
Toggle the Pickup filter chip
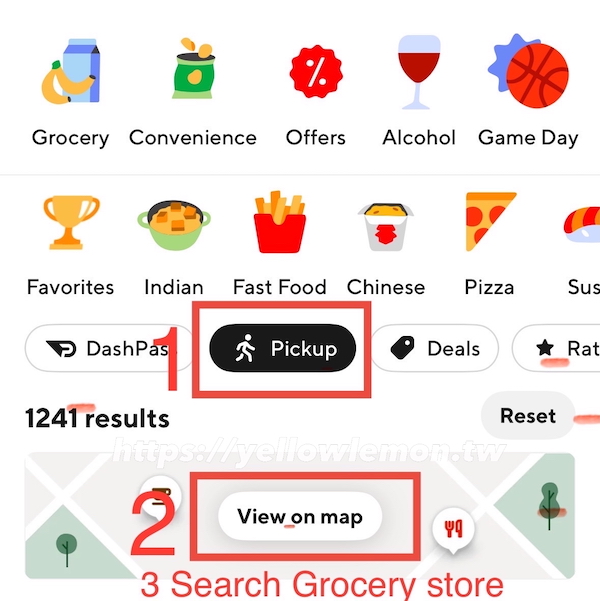[x=283, y=349]
